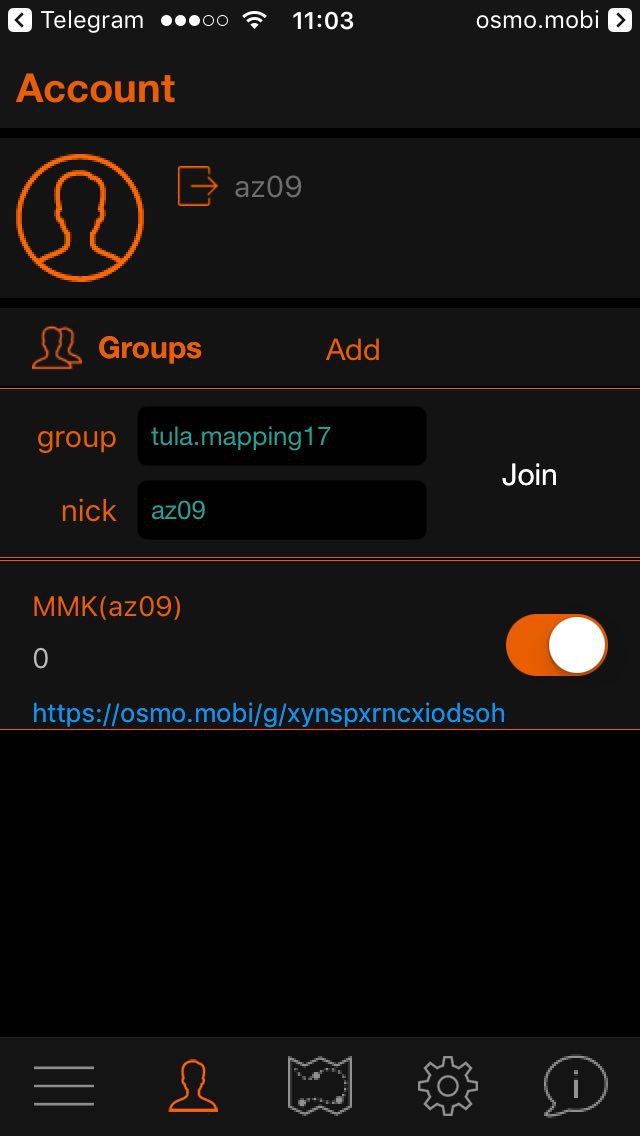Edit the nick field
640x1136 pixels.
282,510
